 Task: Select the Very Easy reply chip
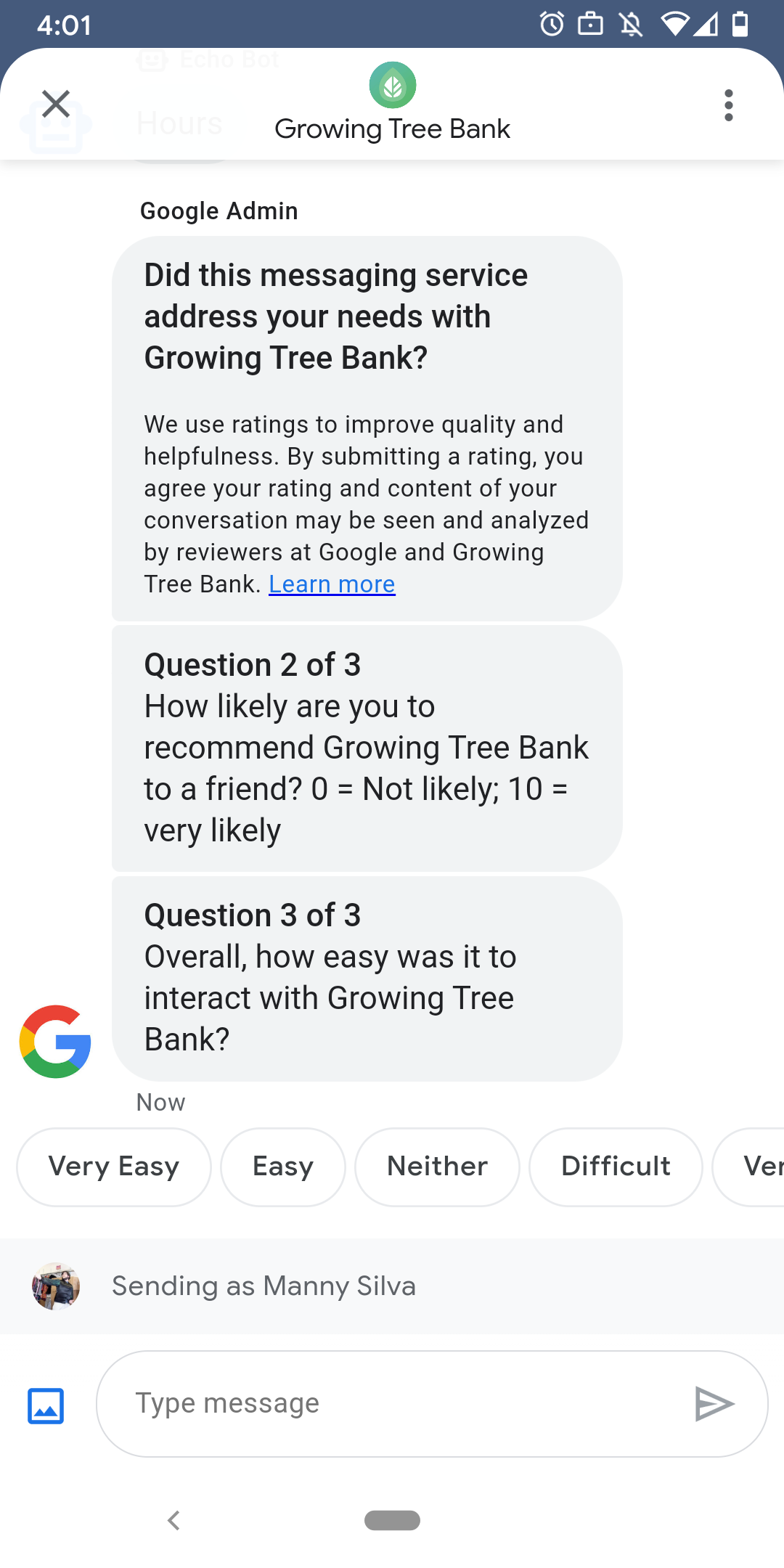[113, 1167]
